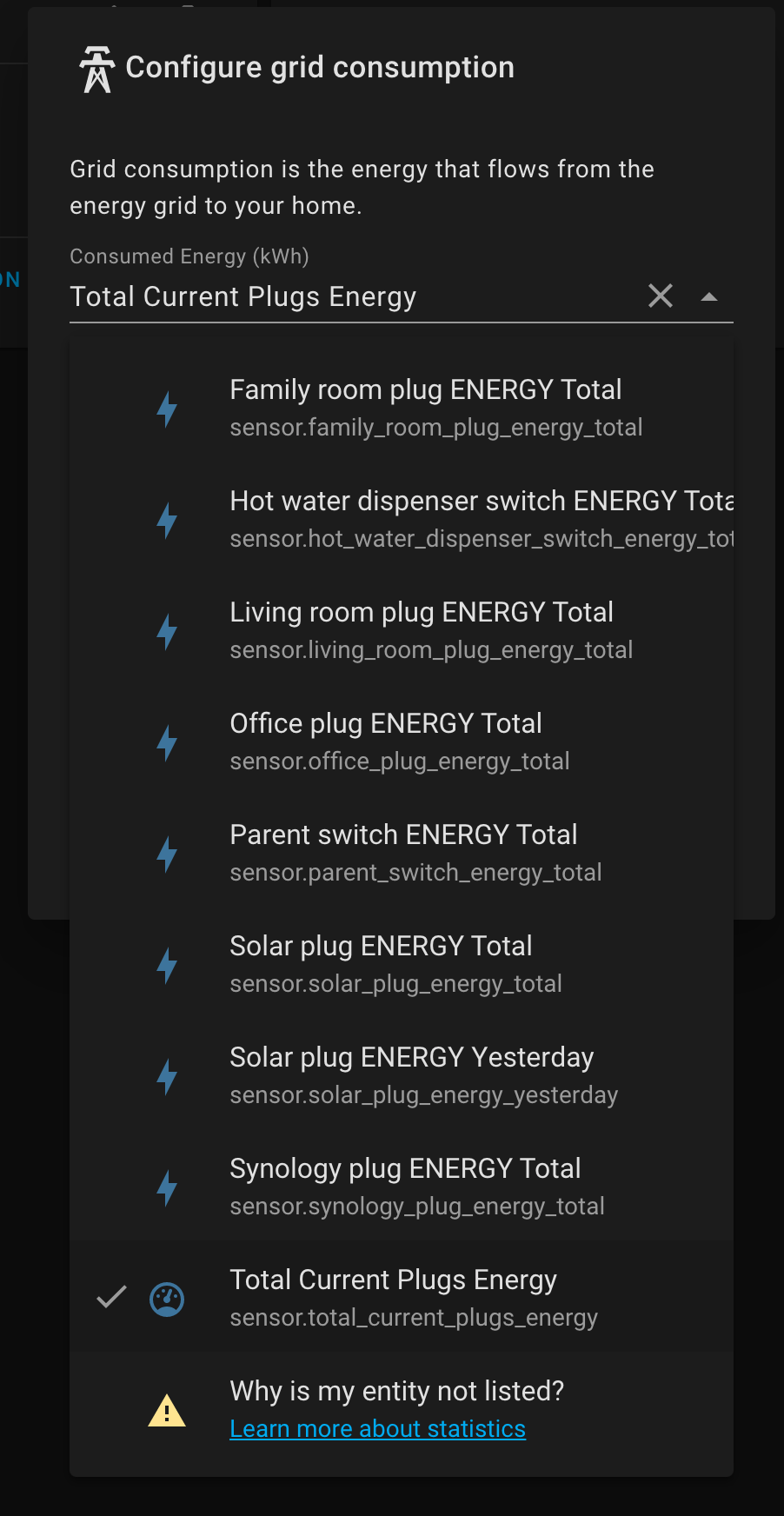Collapse the Consumed Energy dropdown arrow
This screenshot has width=784, height=1516.
point(709,296)
